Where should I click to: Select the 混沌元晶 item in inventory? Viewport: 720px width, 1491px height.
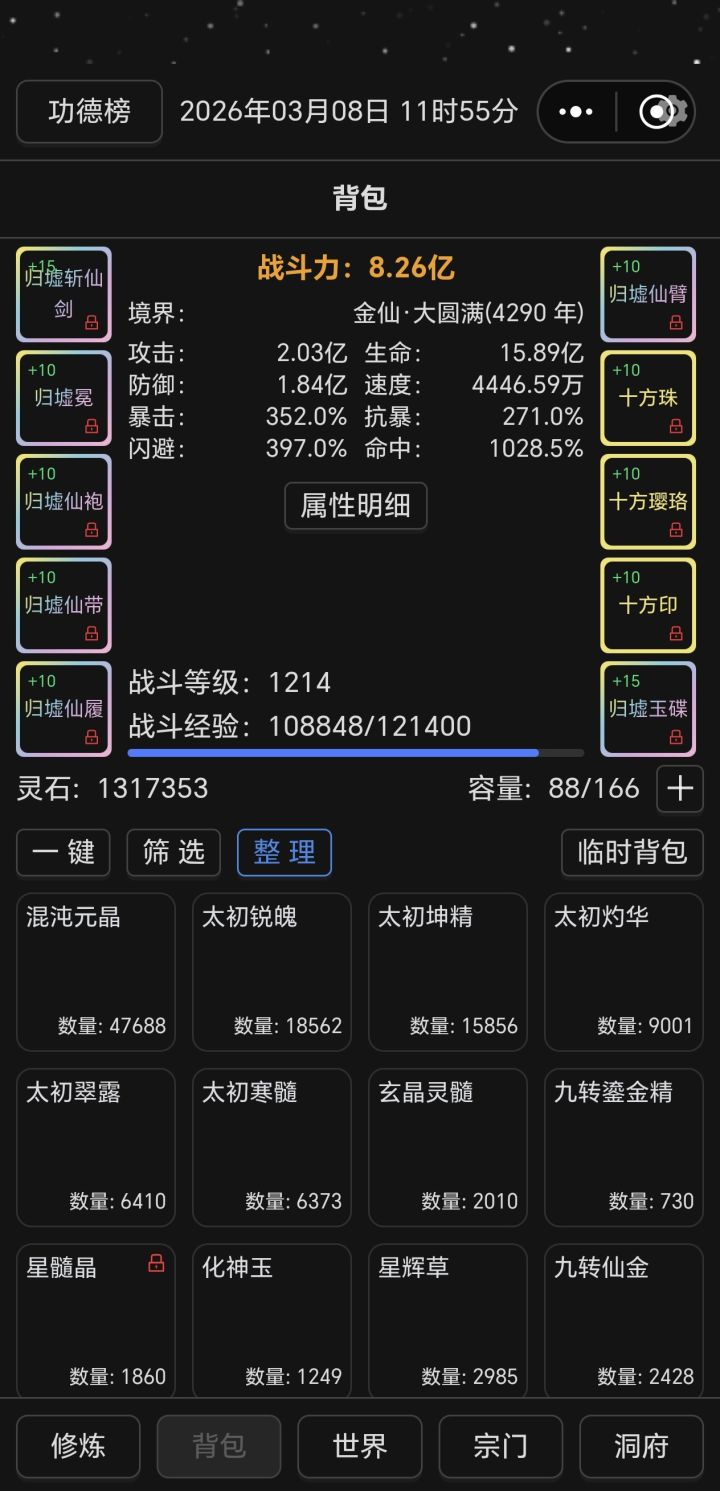point(95,971)
